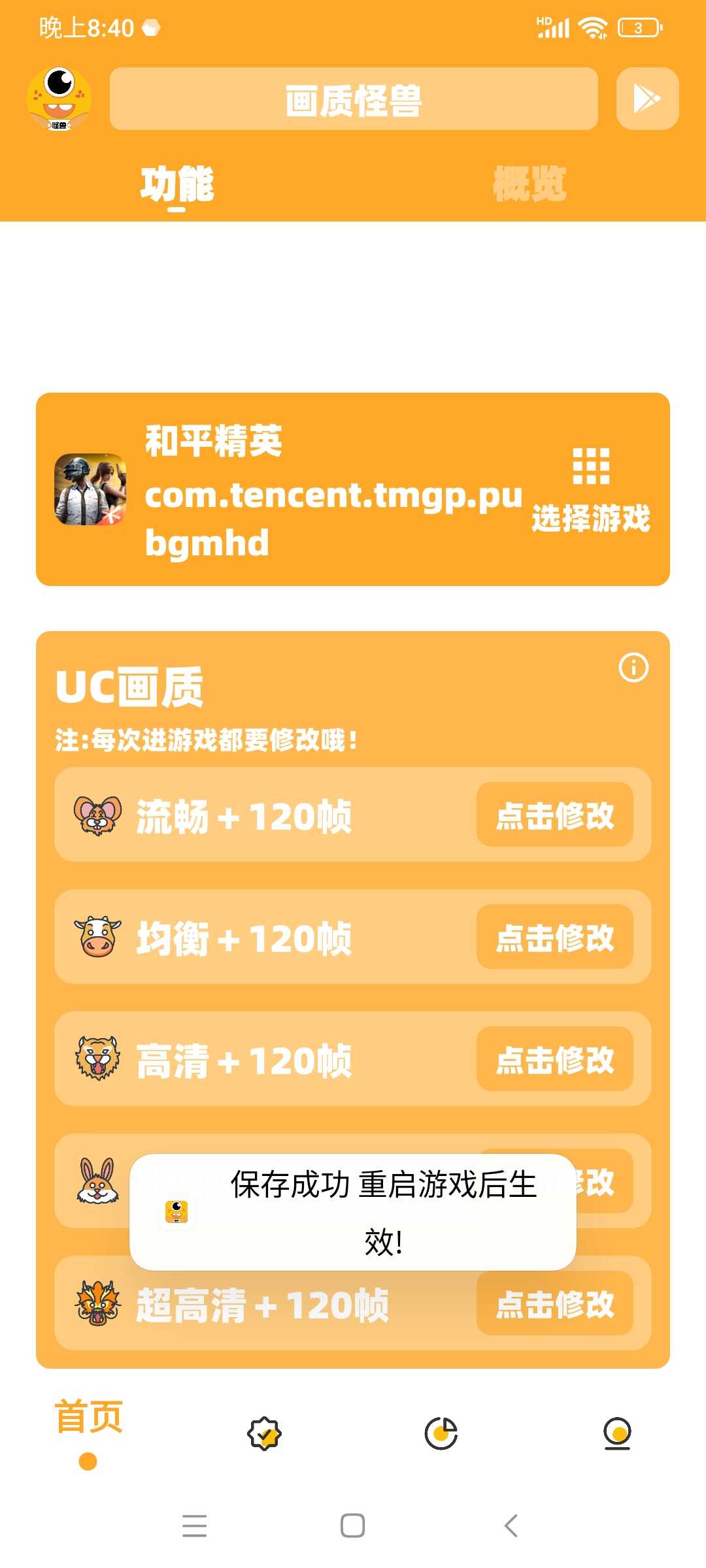Return to the system home screen

pos(353,1526)
